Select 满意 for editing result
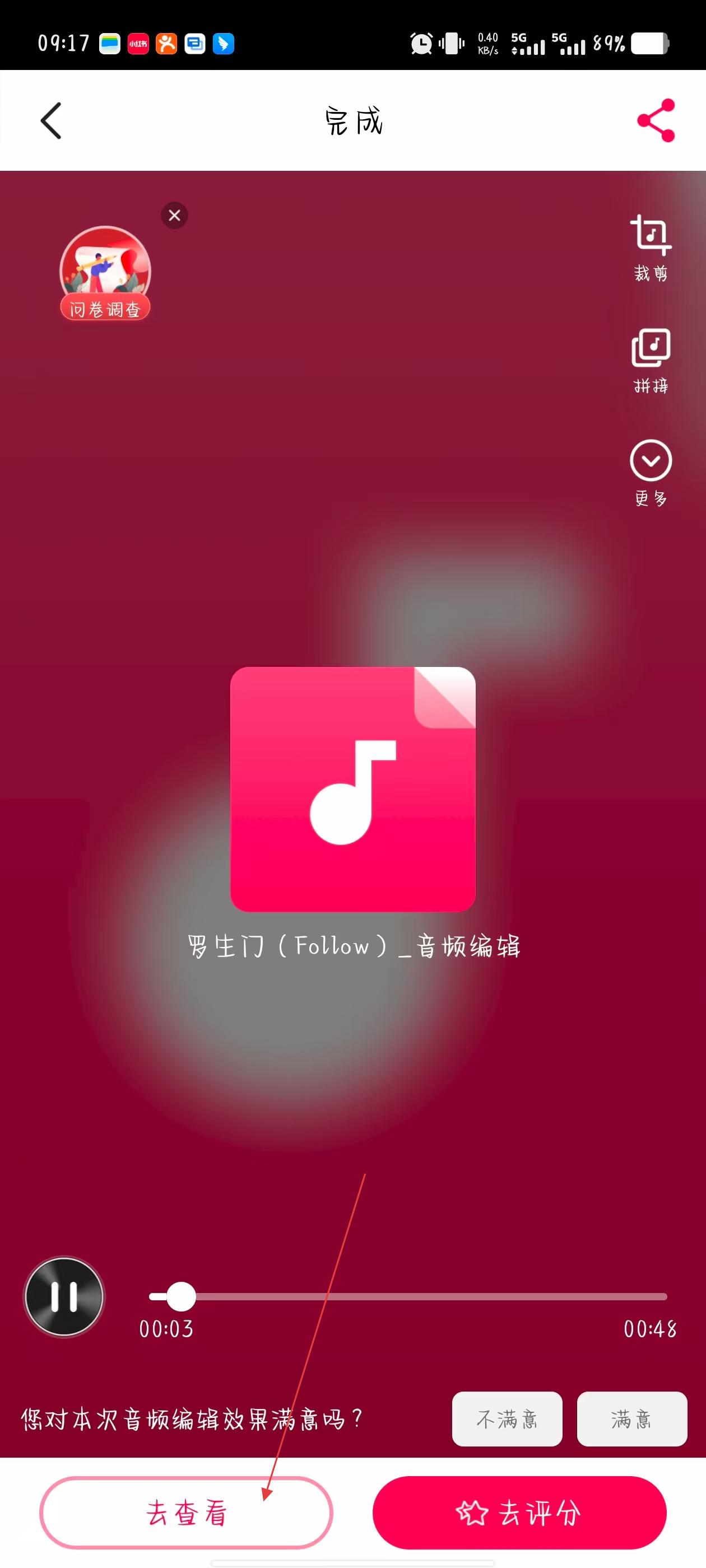The height and width of the screenshot is (1568, 706). coord(631,1419)
